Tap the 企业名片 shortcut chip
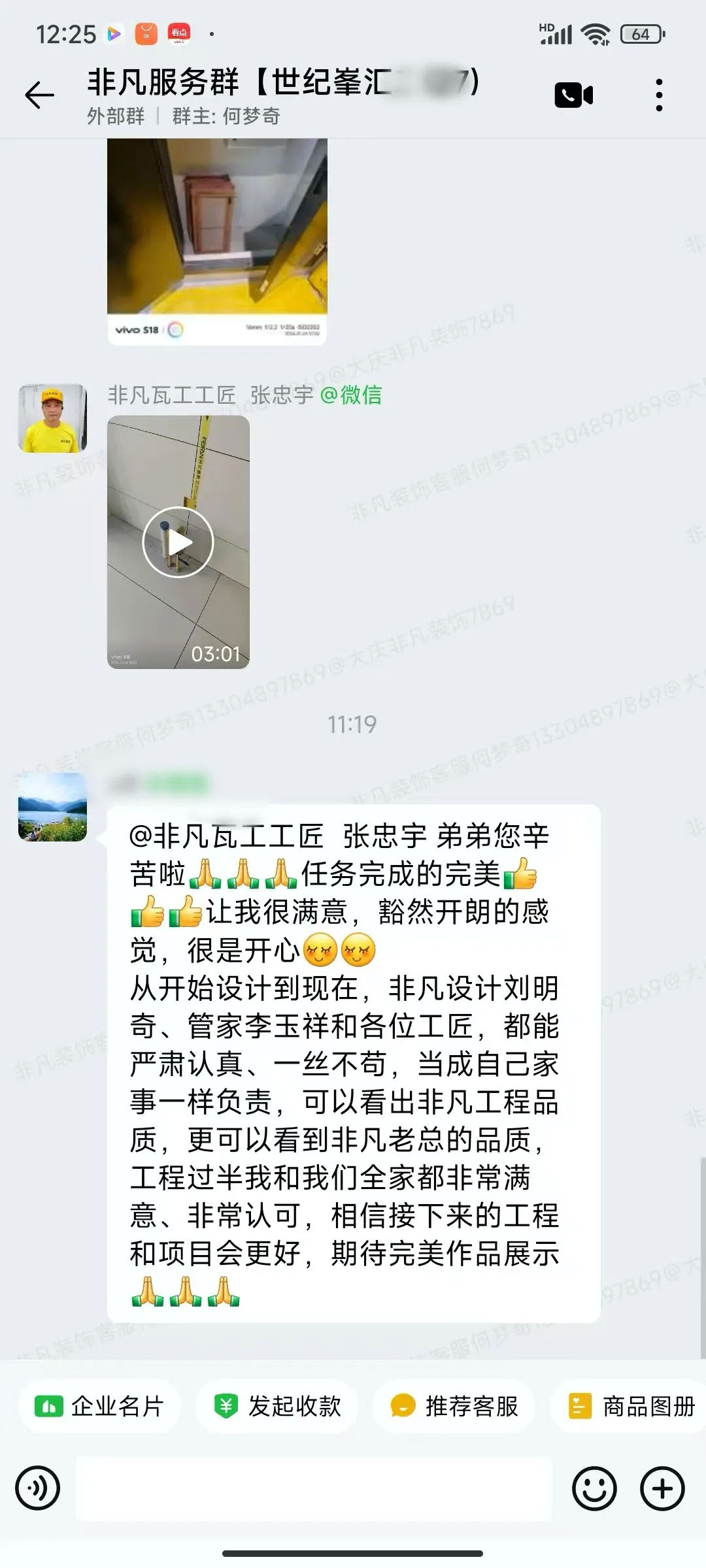Screen dimensions: 706x1568 point(99,1406)
